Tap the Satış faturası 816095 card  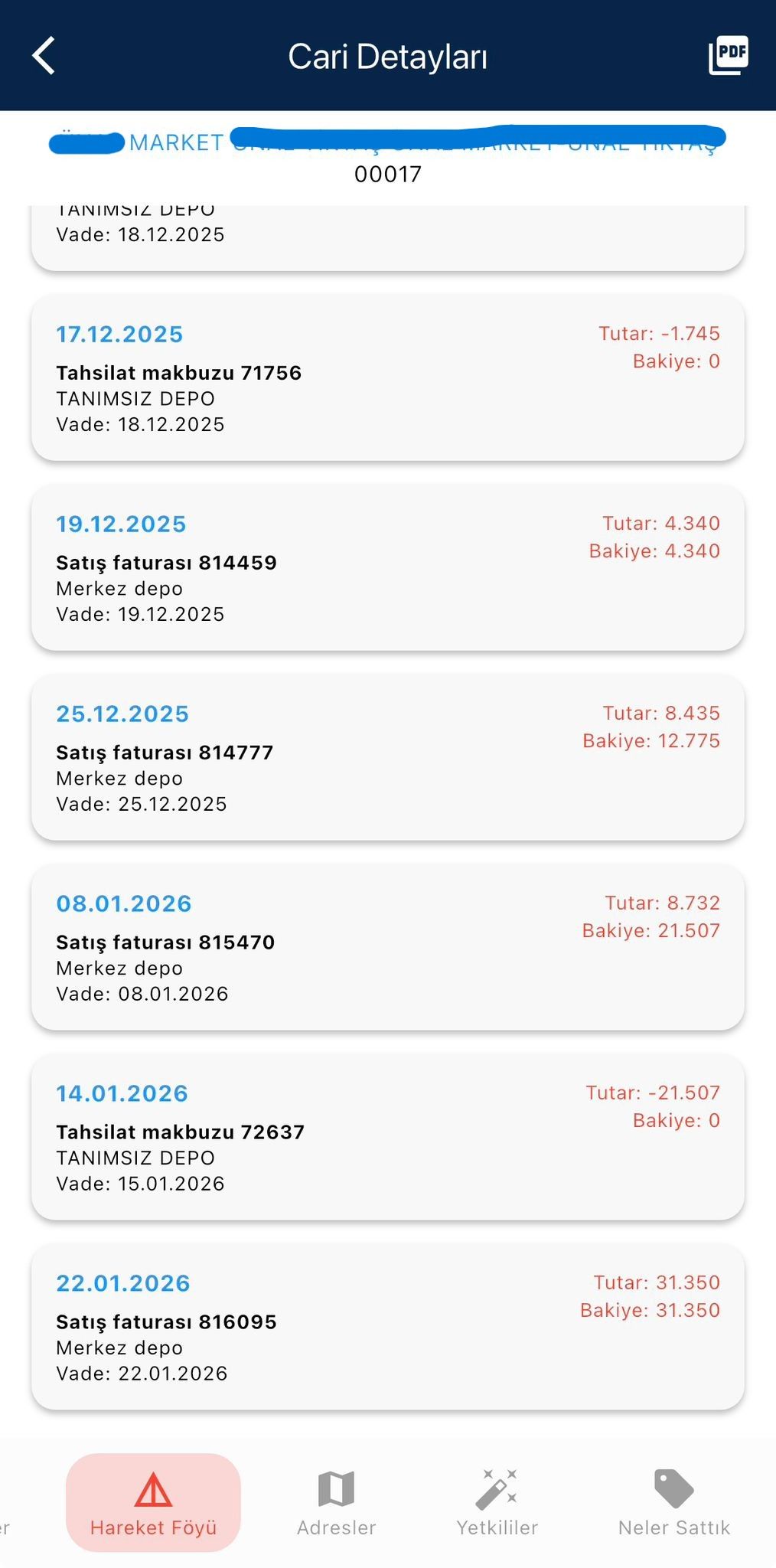[387, 1328]
